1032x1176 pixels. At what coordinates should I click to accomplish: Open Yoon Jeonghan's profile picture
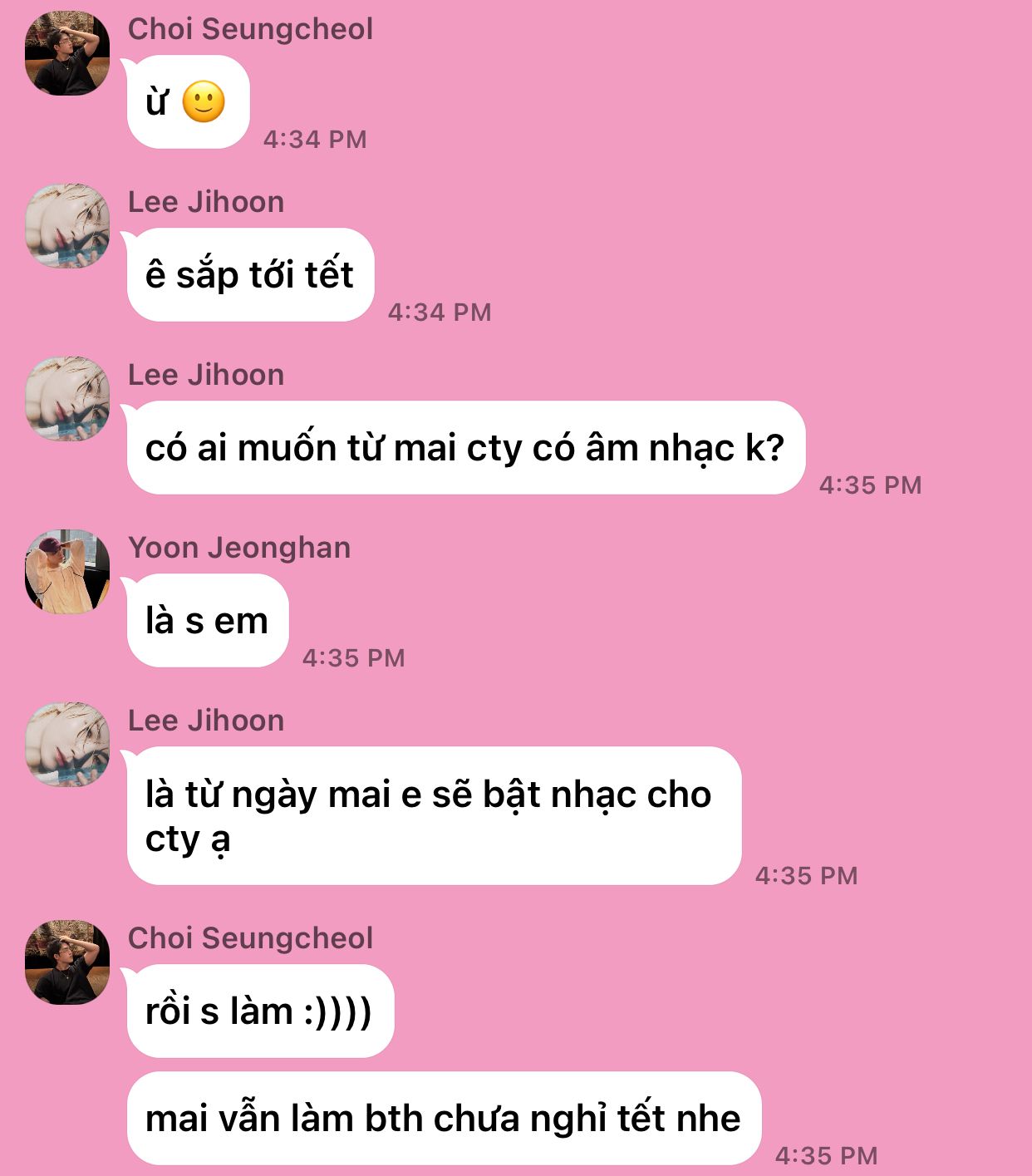(67, 572)
